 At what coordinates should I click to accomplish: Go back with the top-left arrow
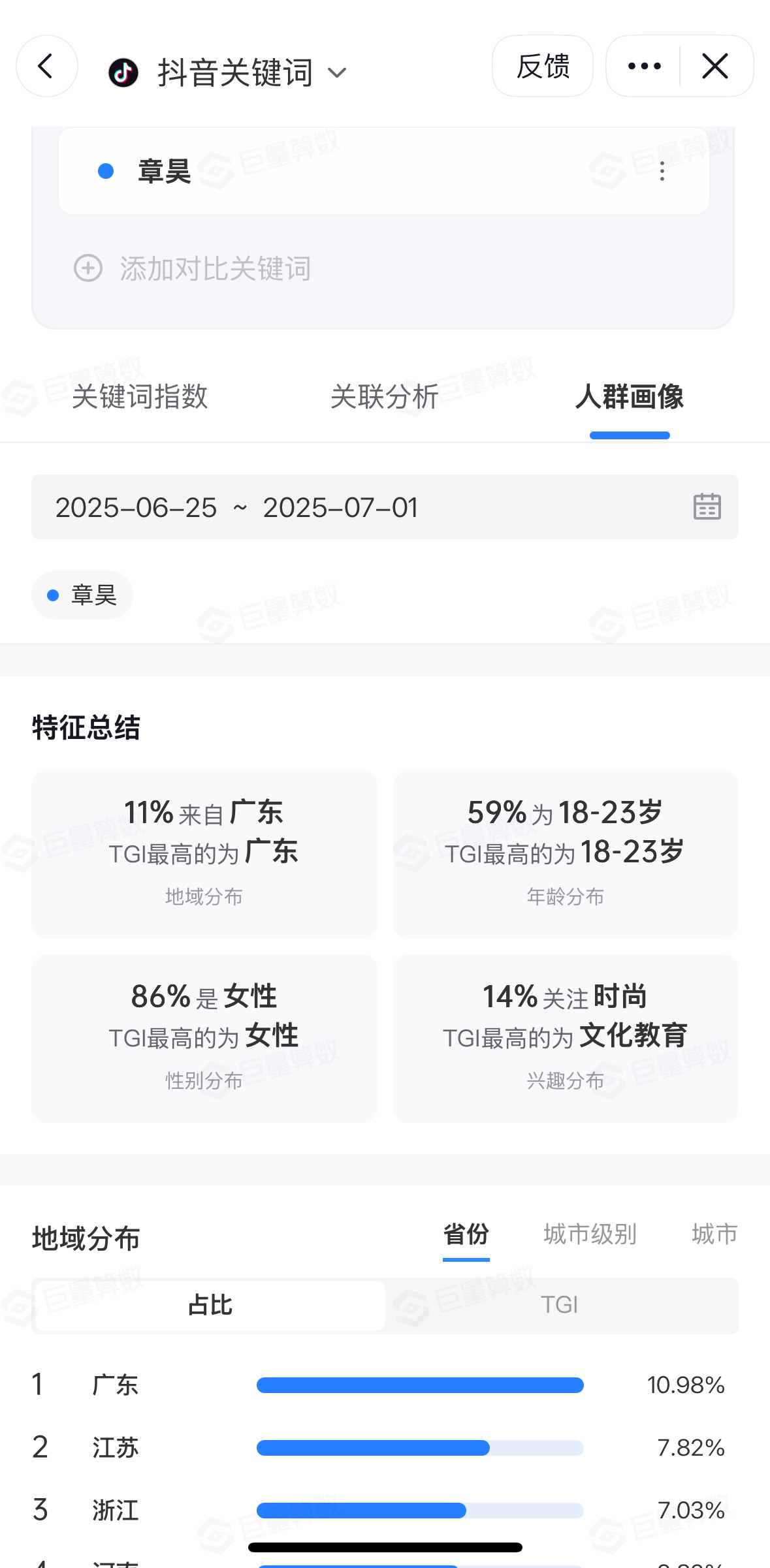click(x=46, y=66)
